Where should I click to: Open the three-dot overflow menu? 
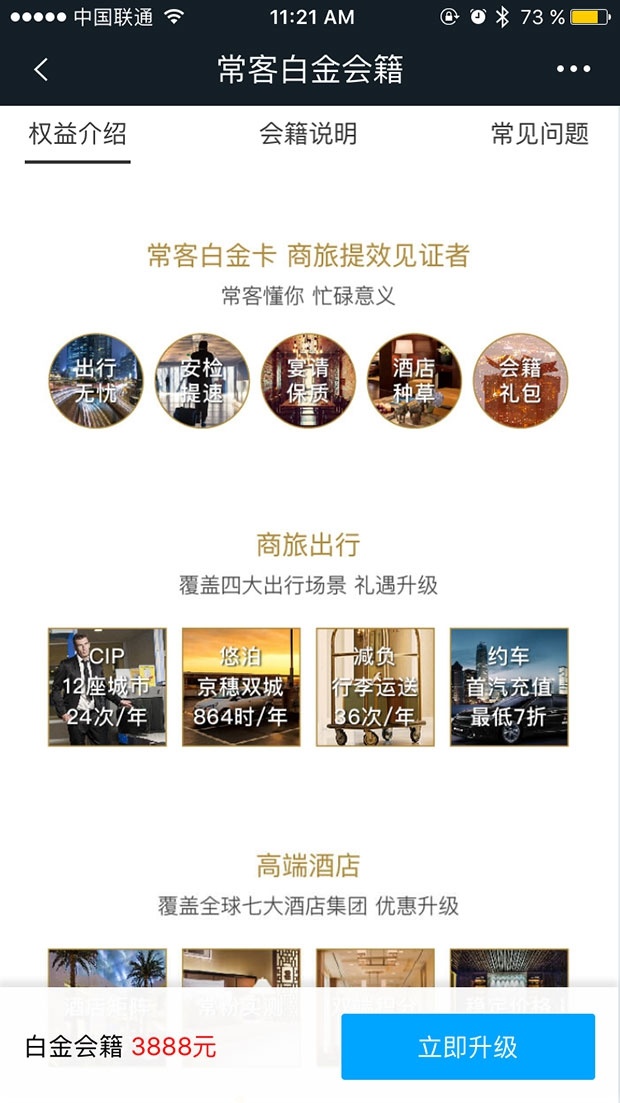click(573, 69)
